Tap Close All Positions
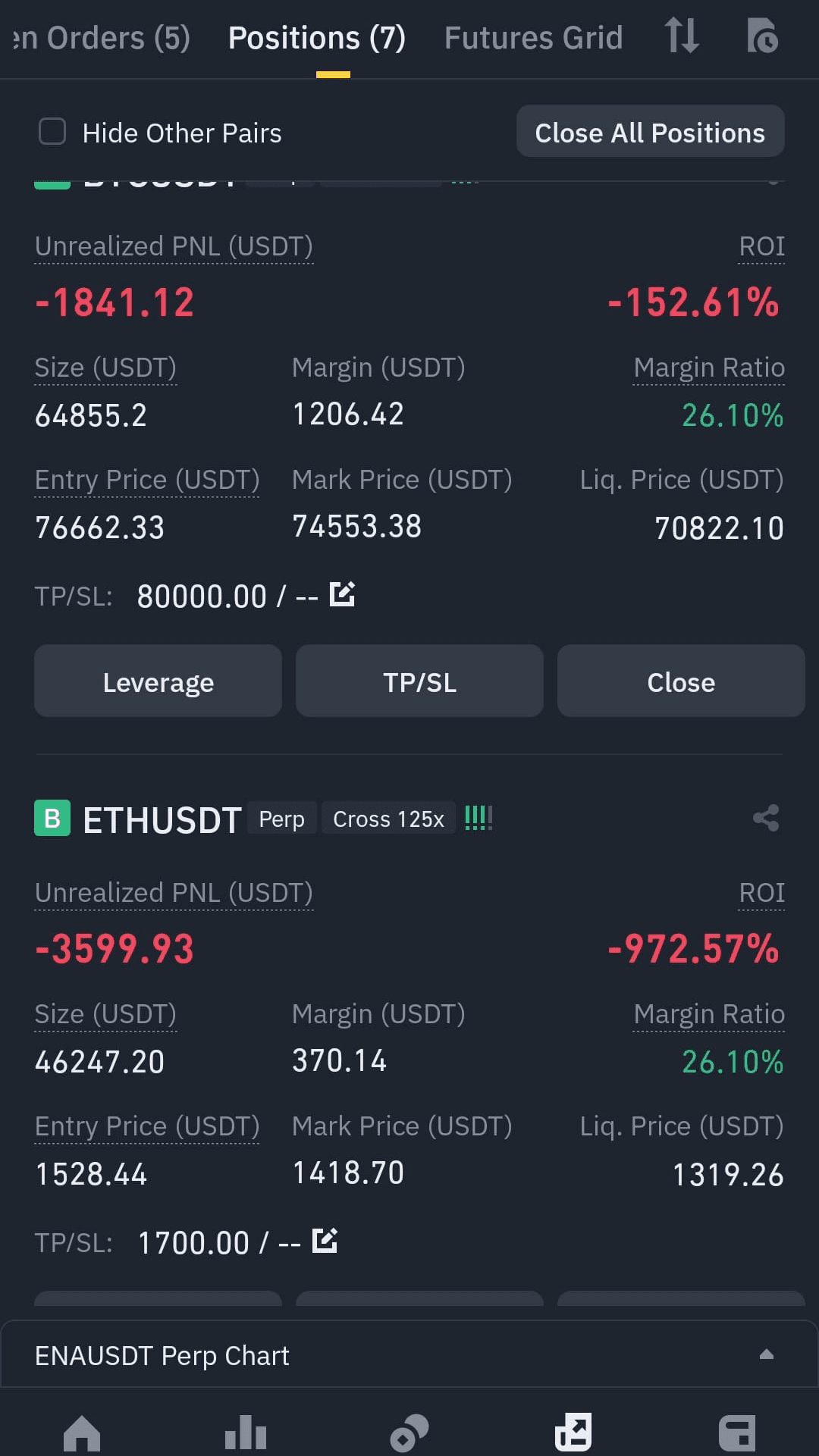Screen dimensions: 819x1456 (x=650, y=132)
